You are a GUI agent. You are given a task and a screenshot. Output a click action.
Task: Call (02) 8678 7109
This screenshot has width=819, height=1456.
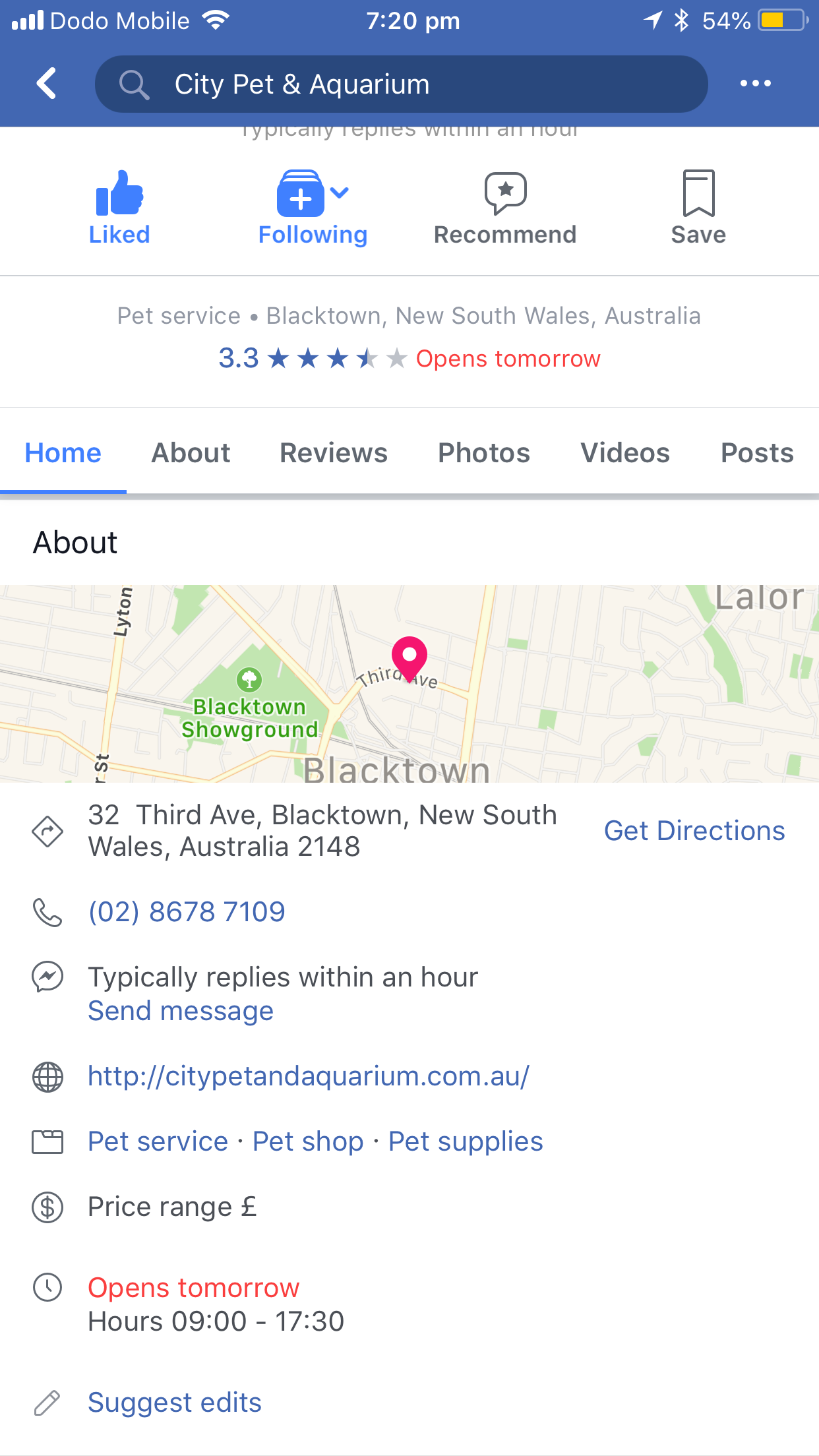coord(187,912)
